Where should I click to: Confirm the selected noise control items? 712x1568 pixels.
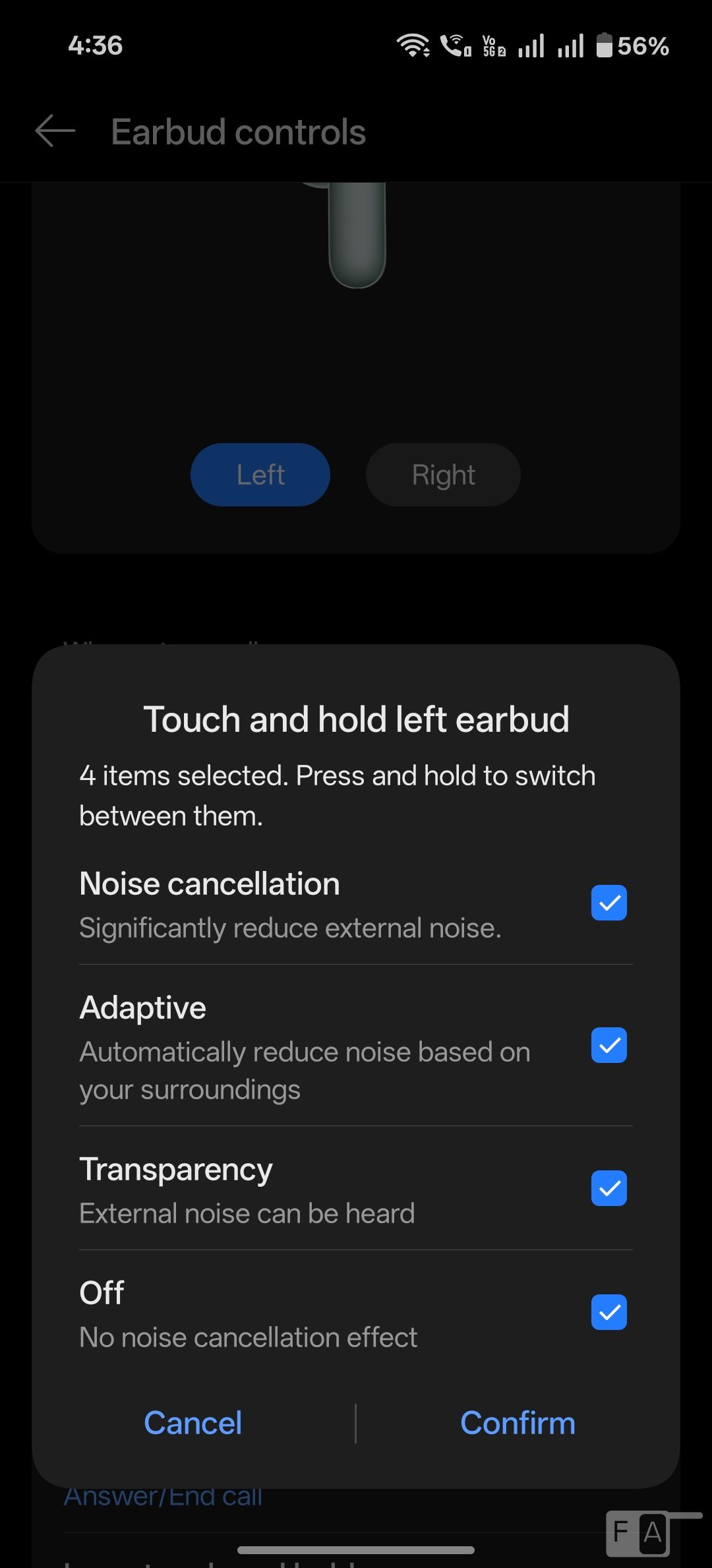point(518,1423)
